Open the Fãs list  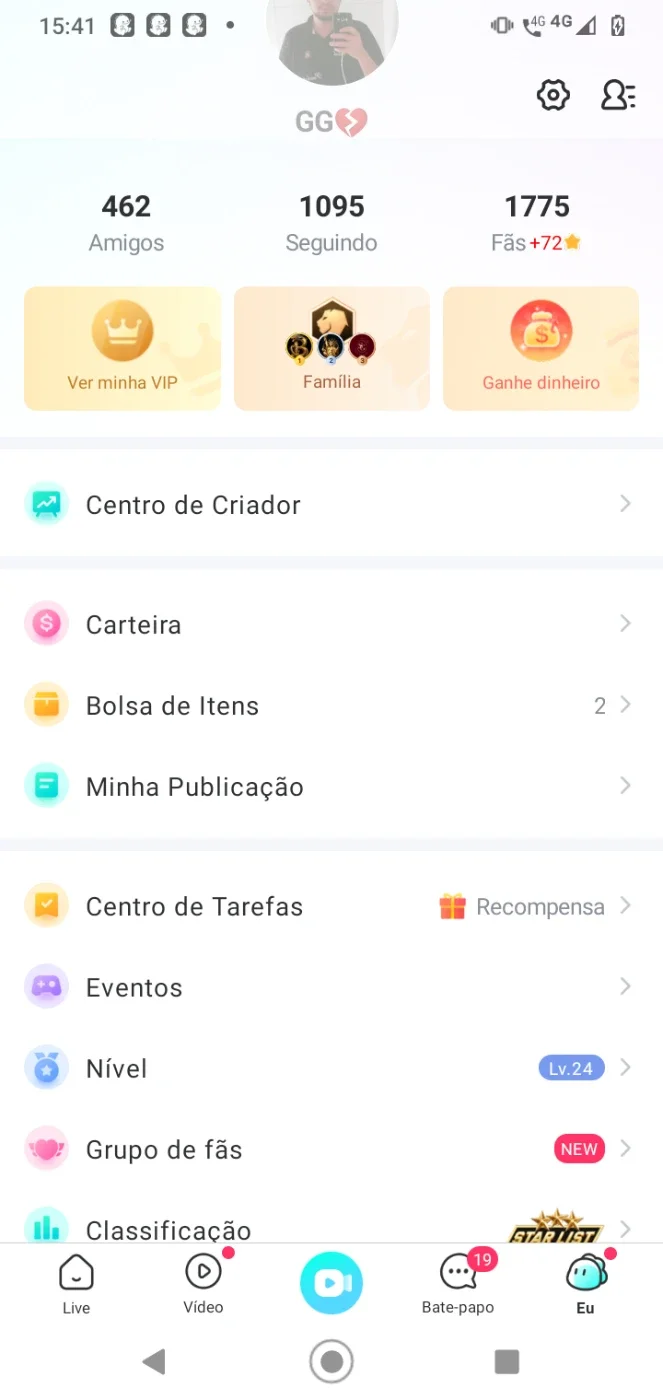click(x=538, y=223)
